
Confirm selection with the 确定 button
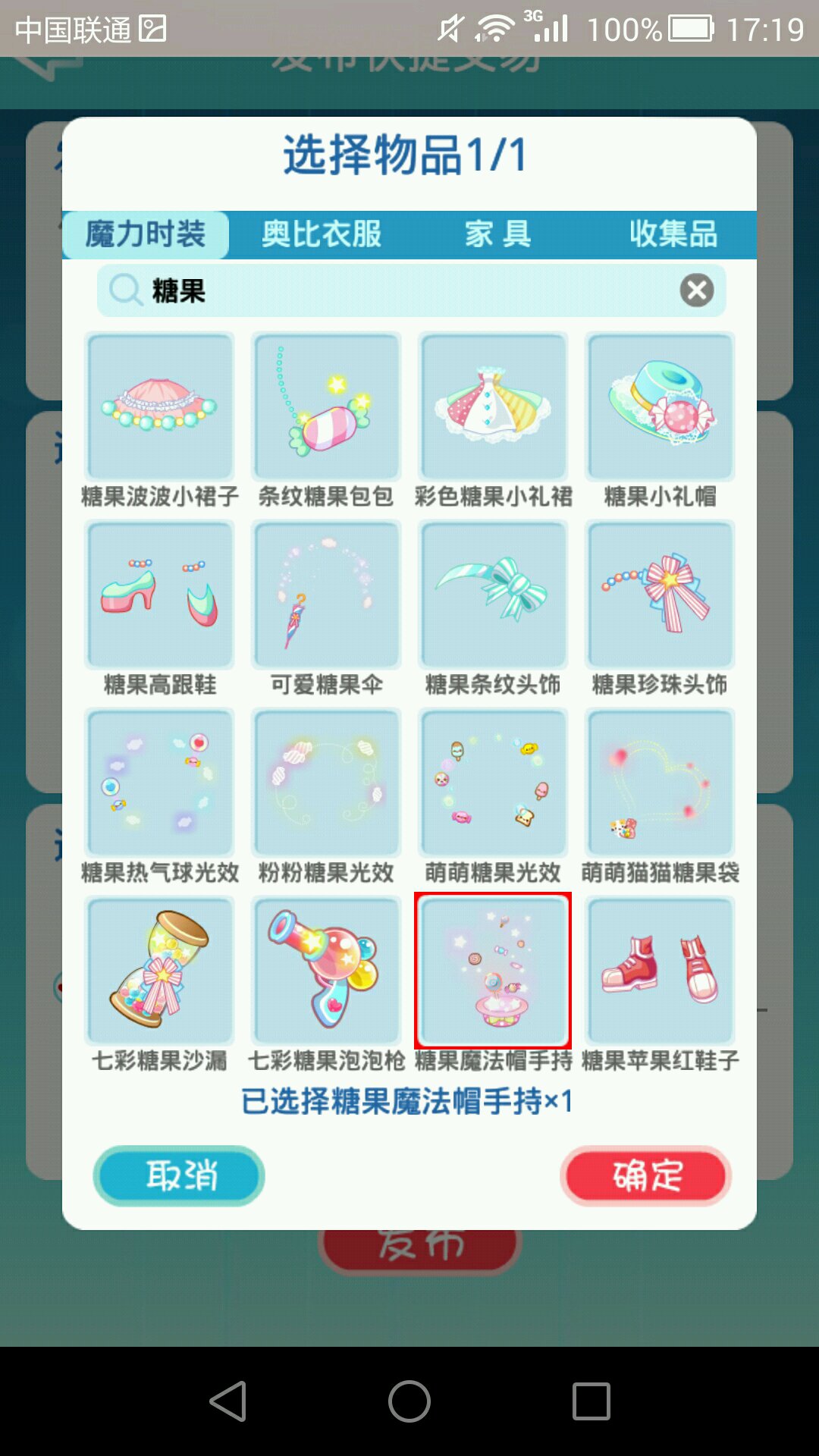(x=646, y=1175)
